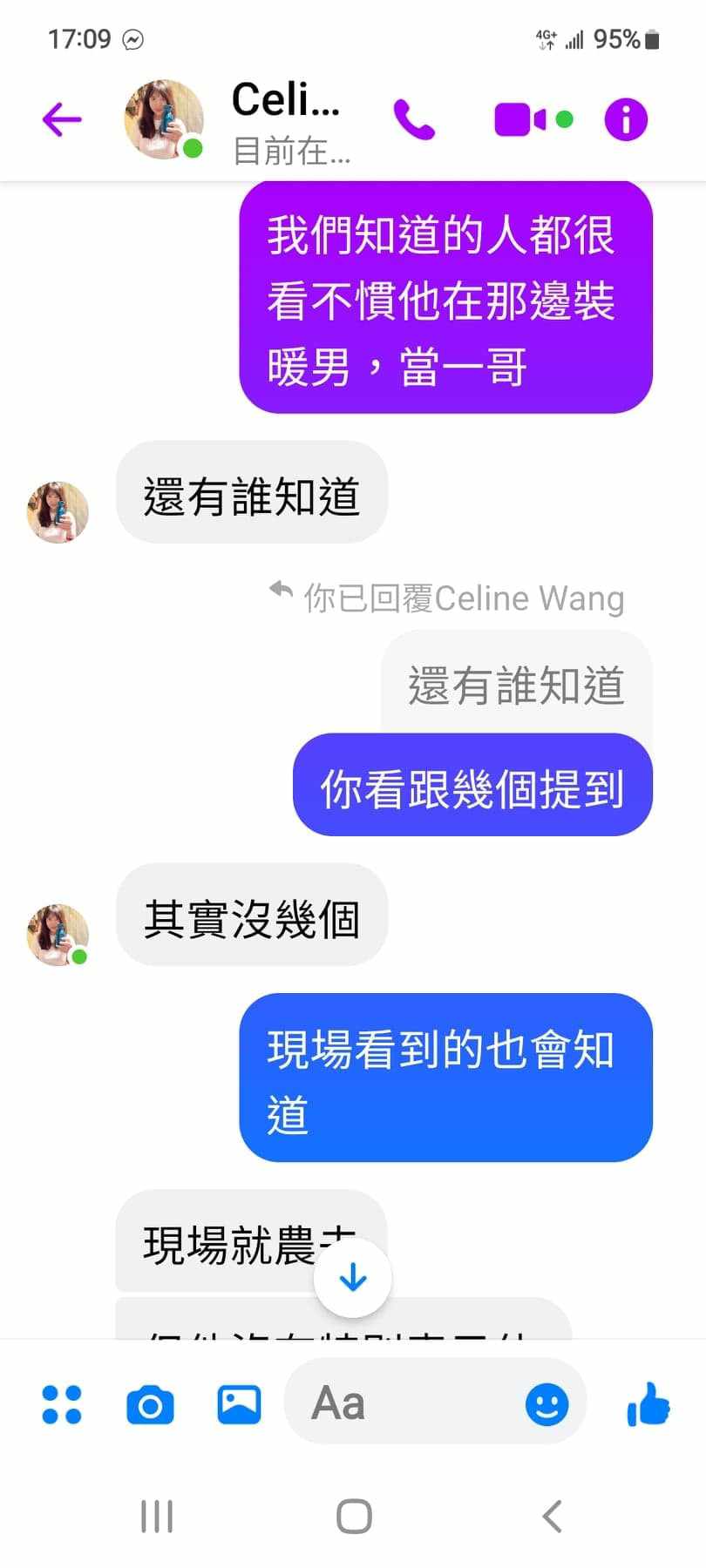Open the emoji picker

(546, 1404)
